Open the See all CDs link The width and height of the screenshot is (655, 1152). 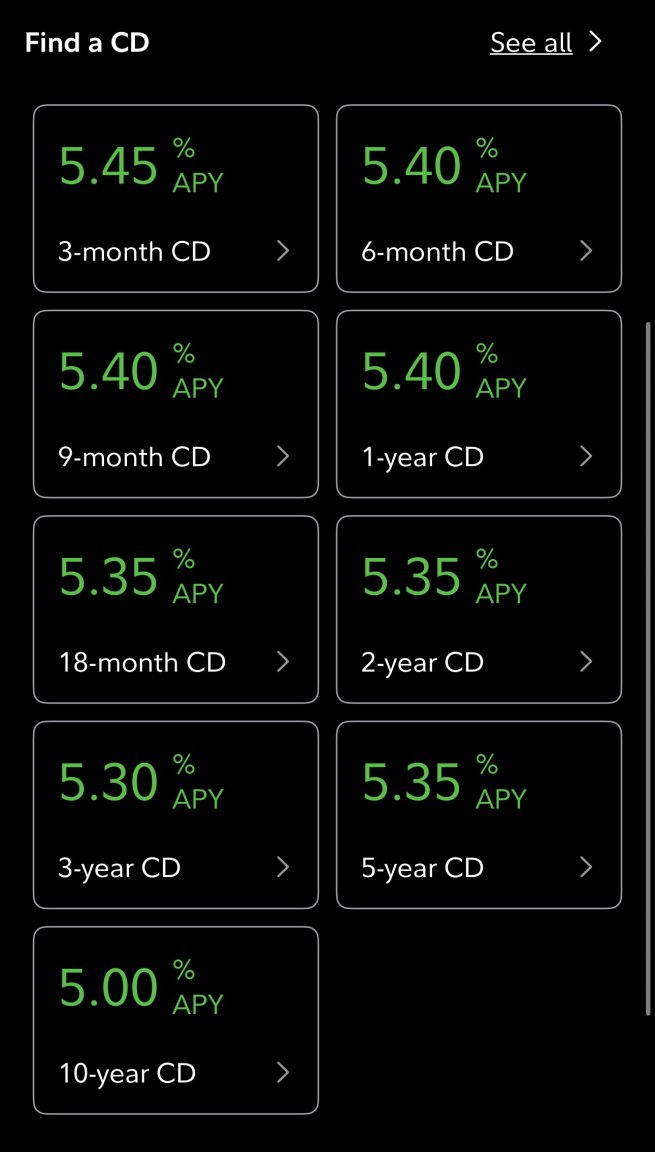(x=546, y=43)
